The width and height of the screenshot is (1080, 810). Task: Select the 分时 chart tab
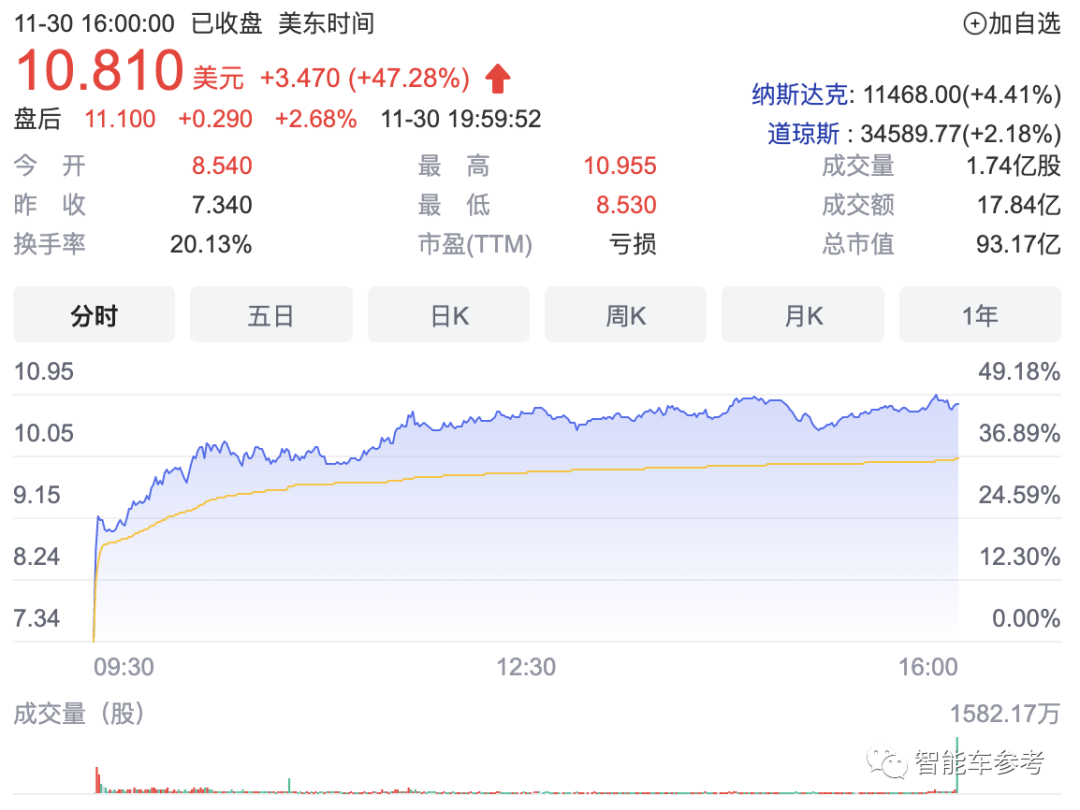tap(94, 316)
